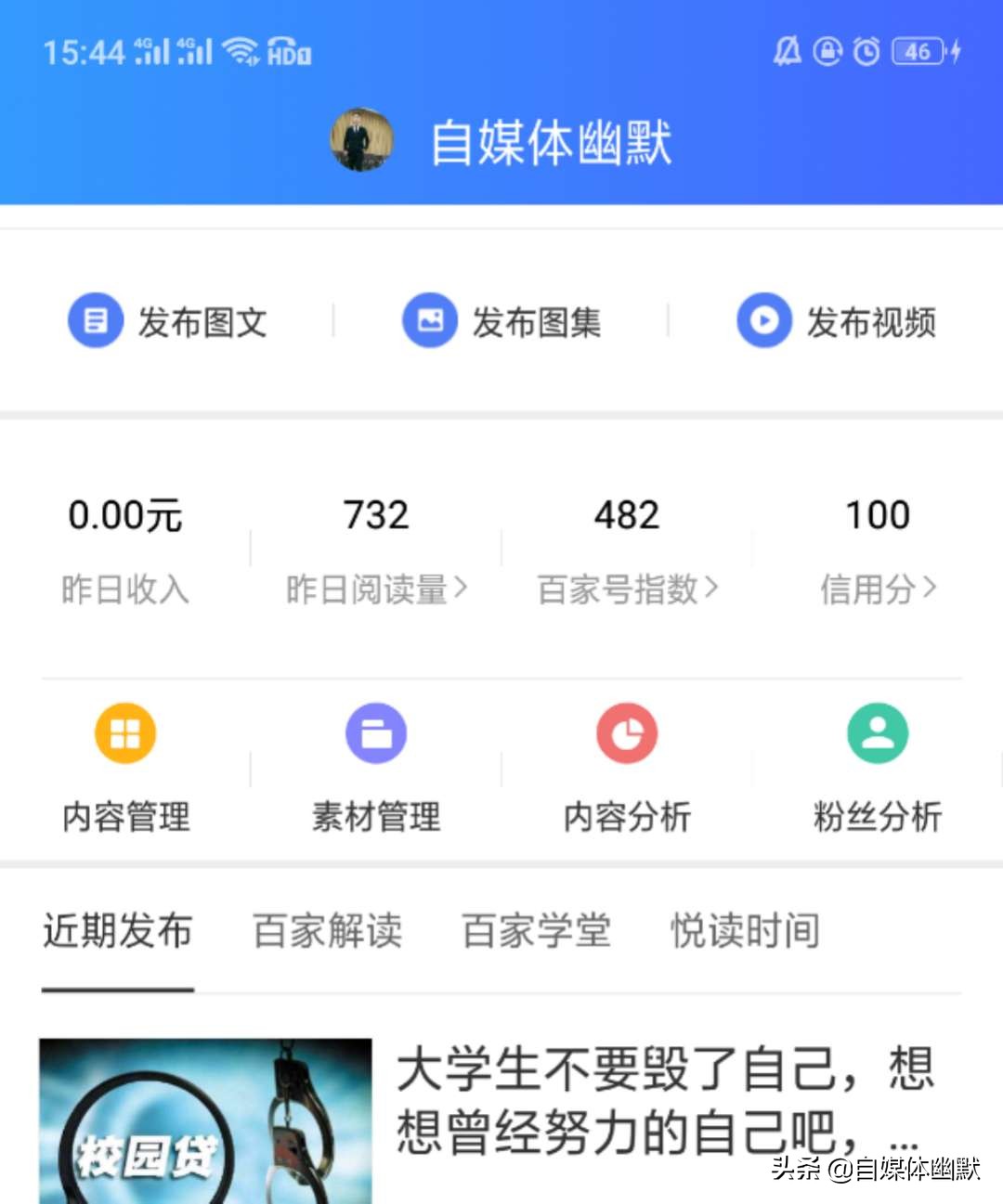Select the 近期发布 recent posts tab
The width and height of the screenshot is (1003, 1204).
pyautogui.click(x=118, y=931)
